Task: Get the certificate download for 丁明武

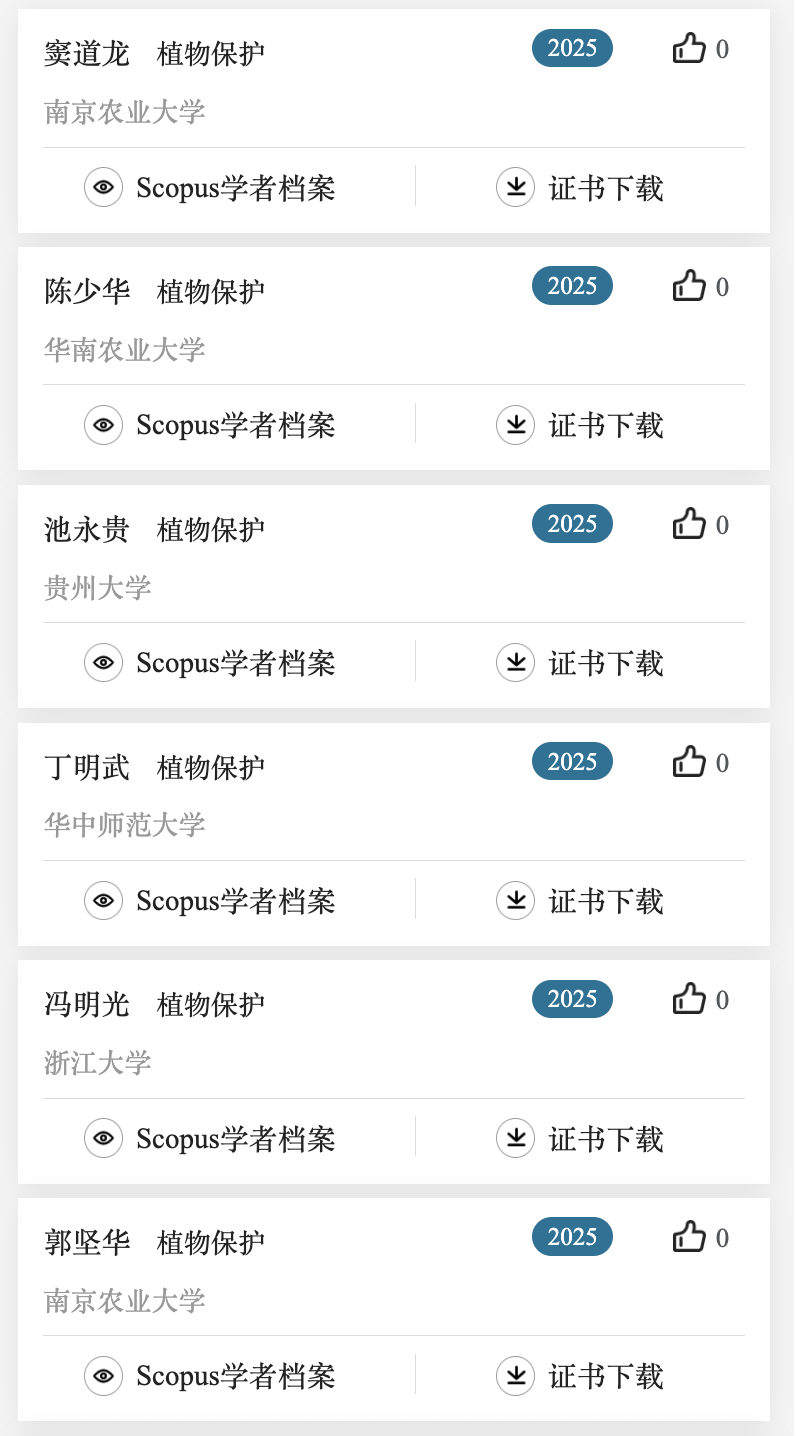Action: [580, 901]
